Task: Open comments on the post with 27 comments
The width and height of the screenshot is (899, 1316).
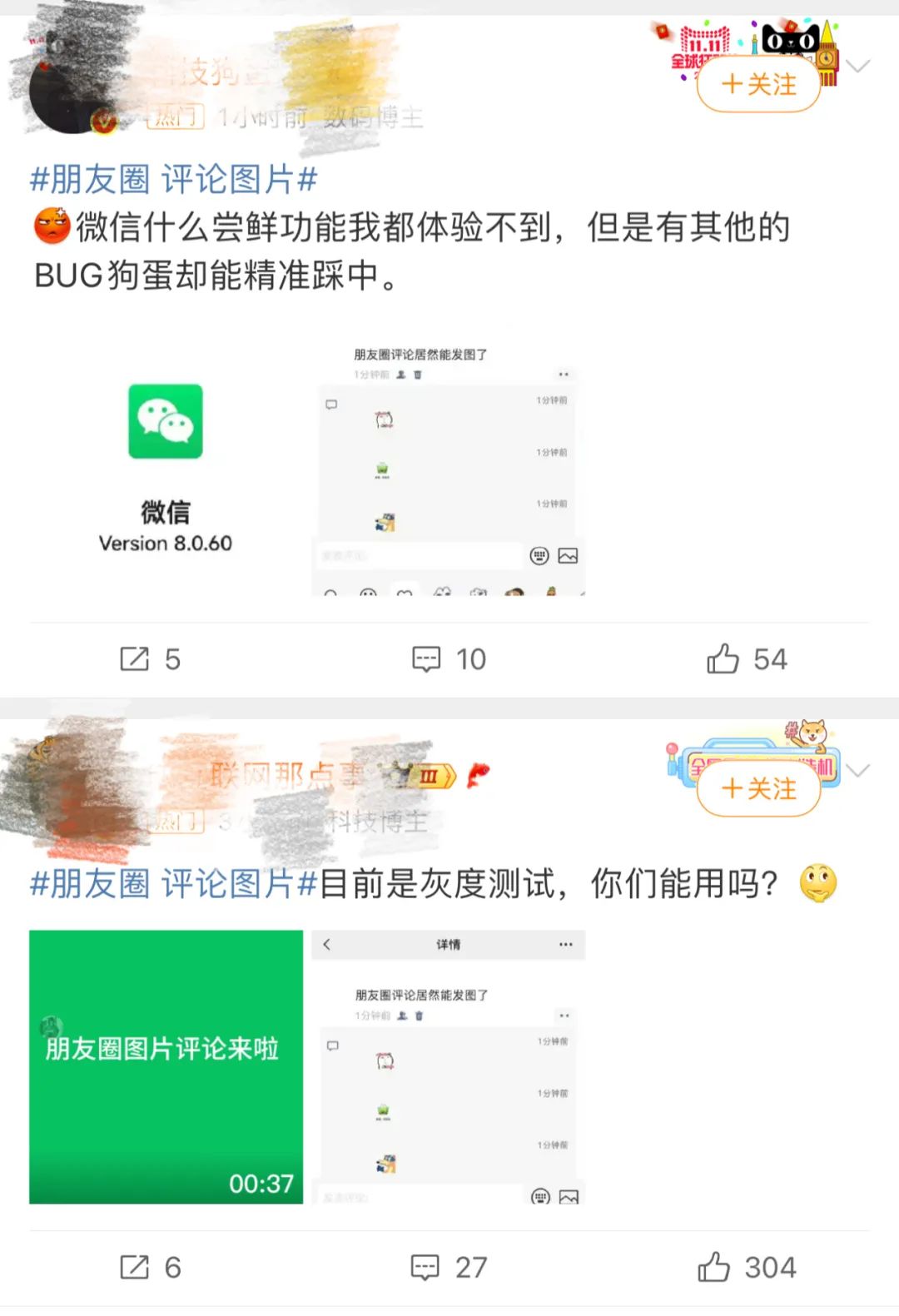Action: tap(449, 1267)
